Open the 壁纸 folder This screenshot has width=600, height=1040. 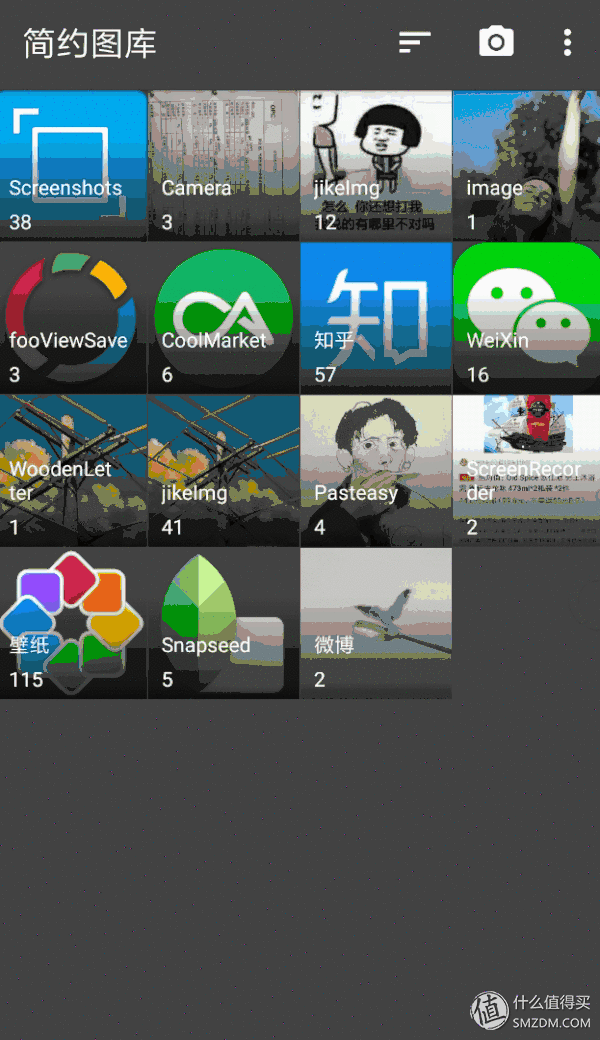pos(73,623)
